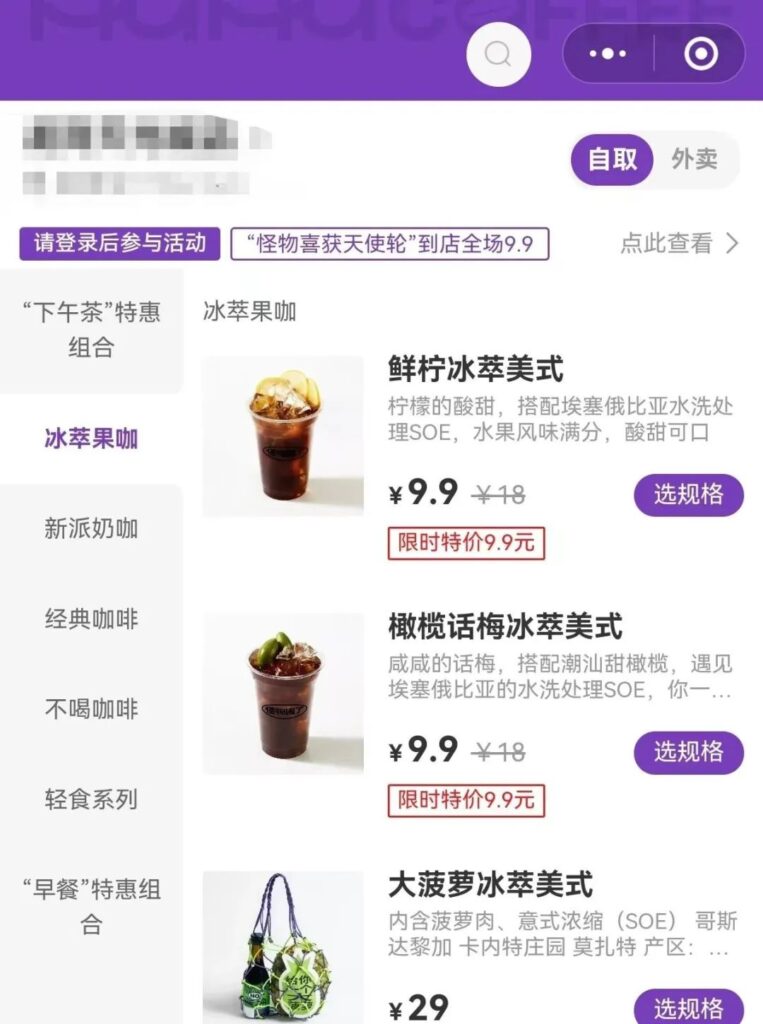
Task: Open the 大菠萝冰萃美式 product image
Action: pyautogui.click(x=283, y=946)
